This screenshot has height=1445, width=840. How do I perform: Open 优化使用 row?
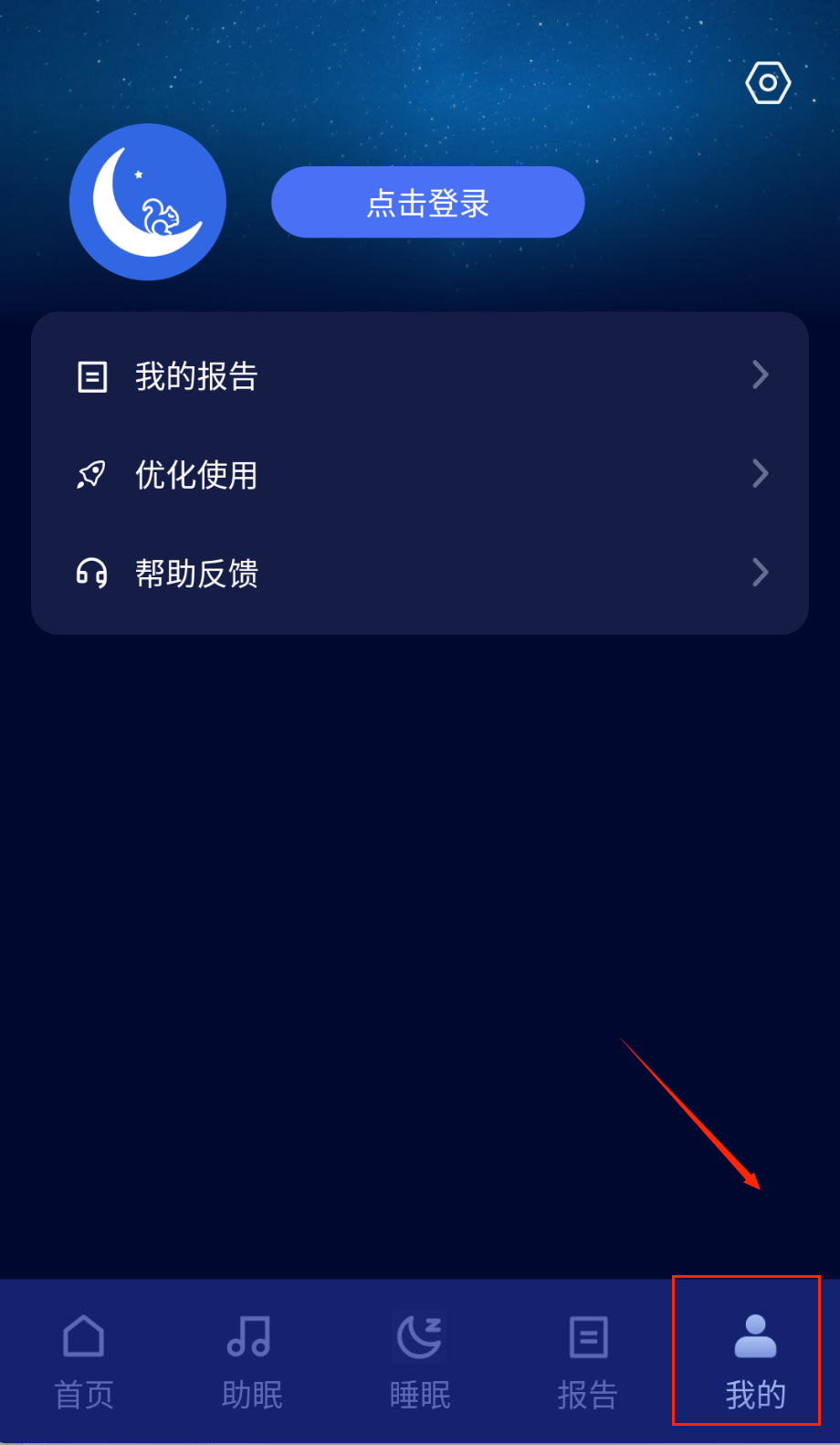[420, 474]
